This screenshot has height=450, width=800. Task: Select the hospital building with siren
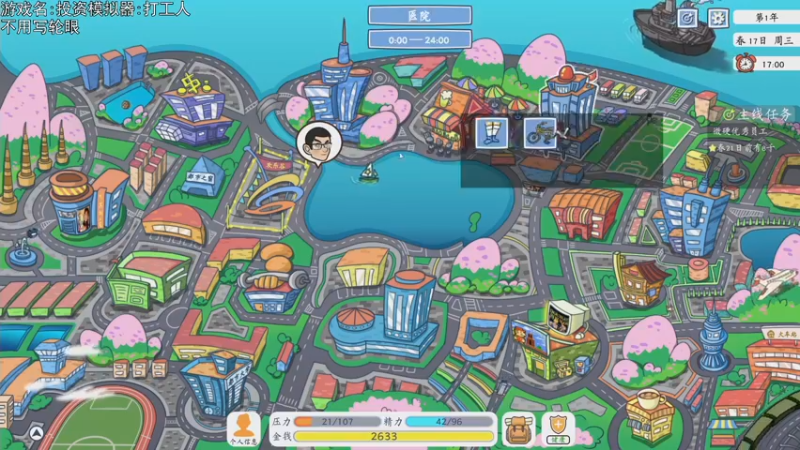click(x=568, y=98)
